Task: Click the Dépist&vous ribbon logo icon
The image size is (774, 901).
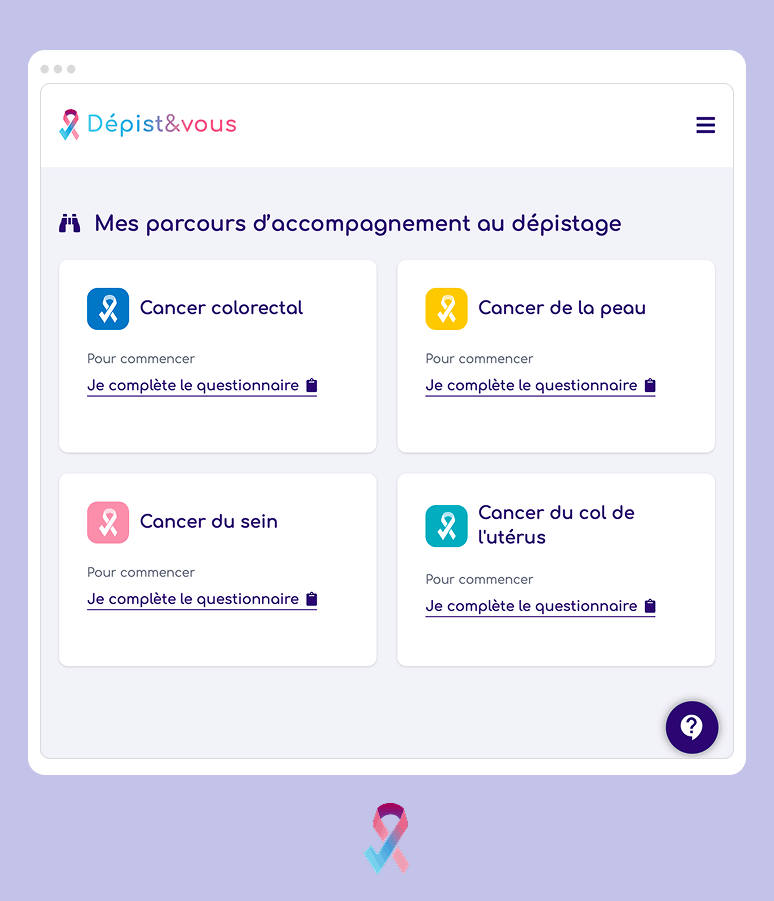Action: coord(68,123)
